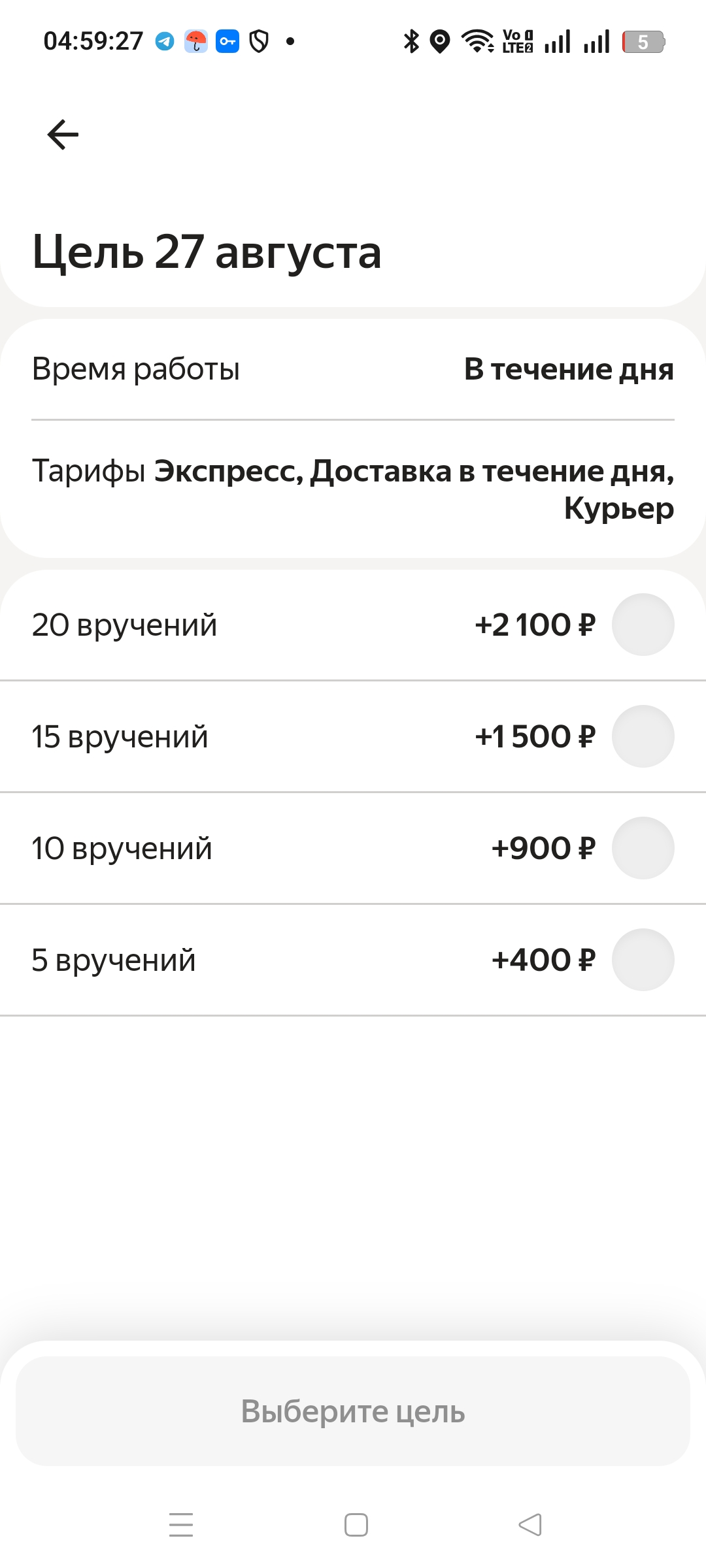Pick the 10 вручений goal for +900 ₽

(353, 848)
